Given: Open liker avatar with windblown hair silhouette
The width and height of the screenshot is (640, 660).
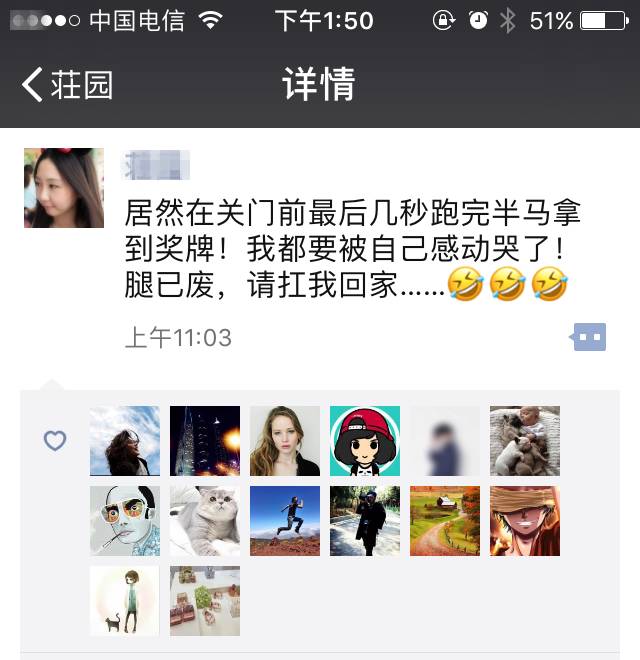Looking at the screenshot, I should point(125,440).
